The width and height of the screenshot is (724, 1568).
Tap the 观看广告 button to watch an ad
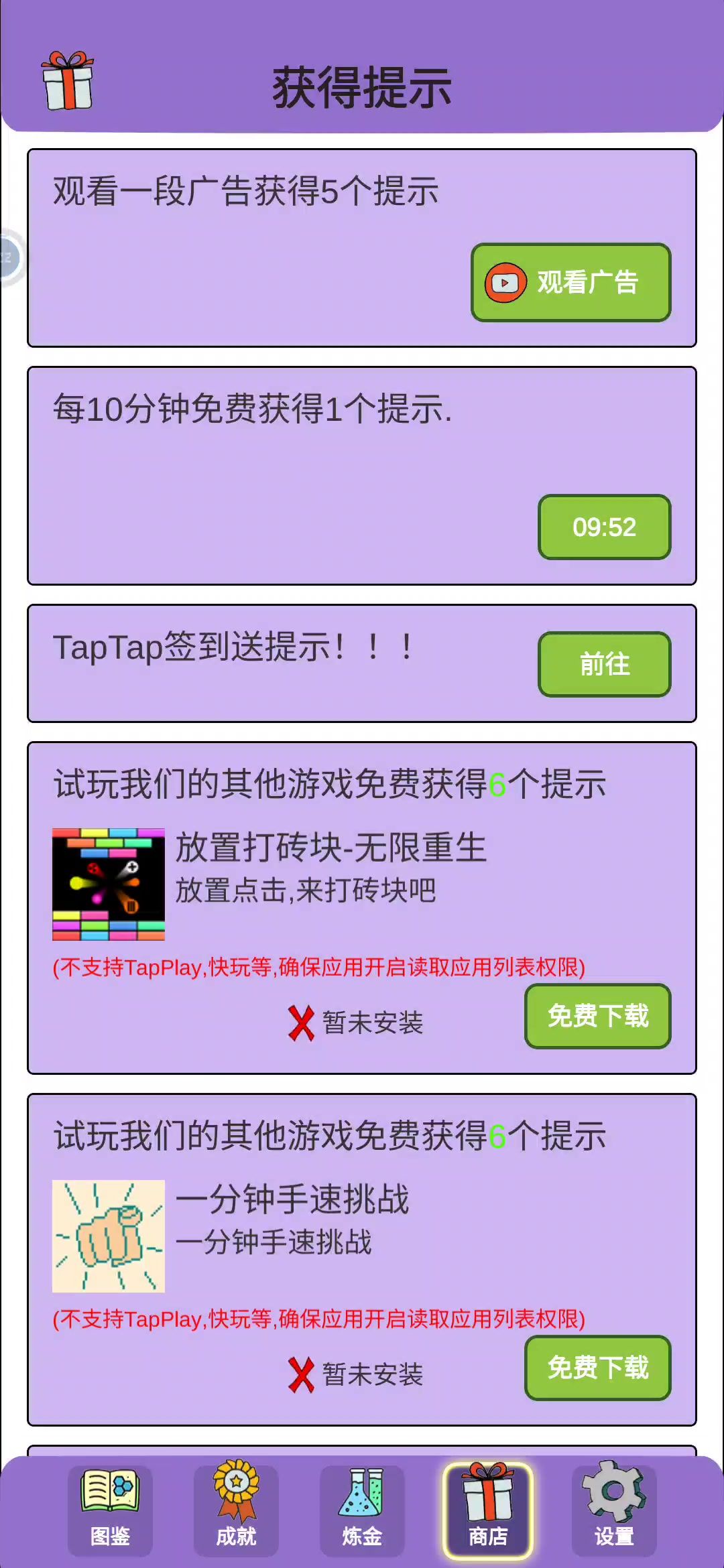click(570, 282)
